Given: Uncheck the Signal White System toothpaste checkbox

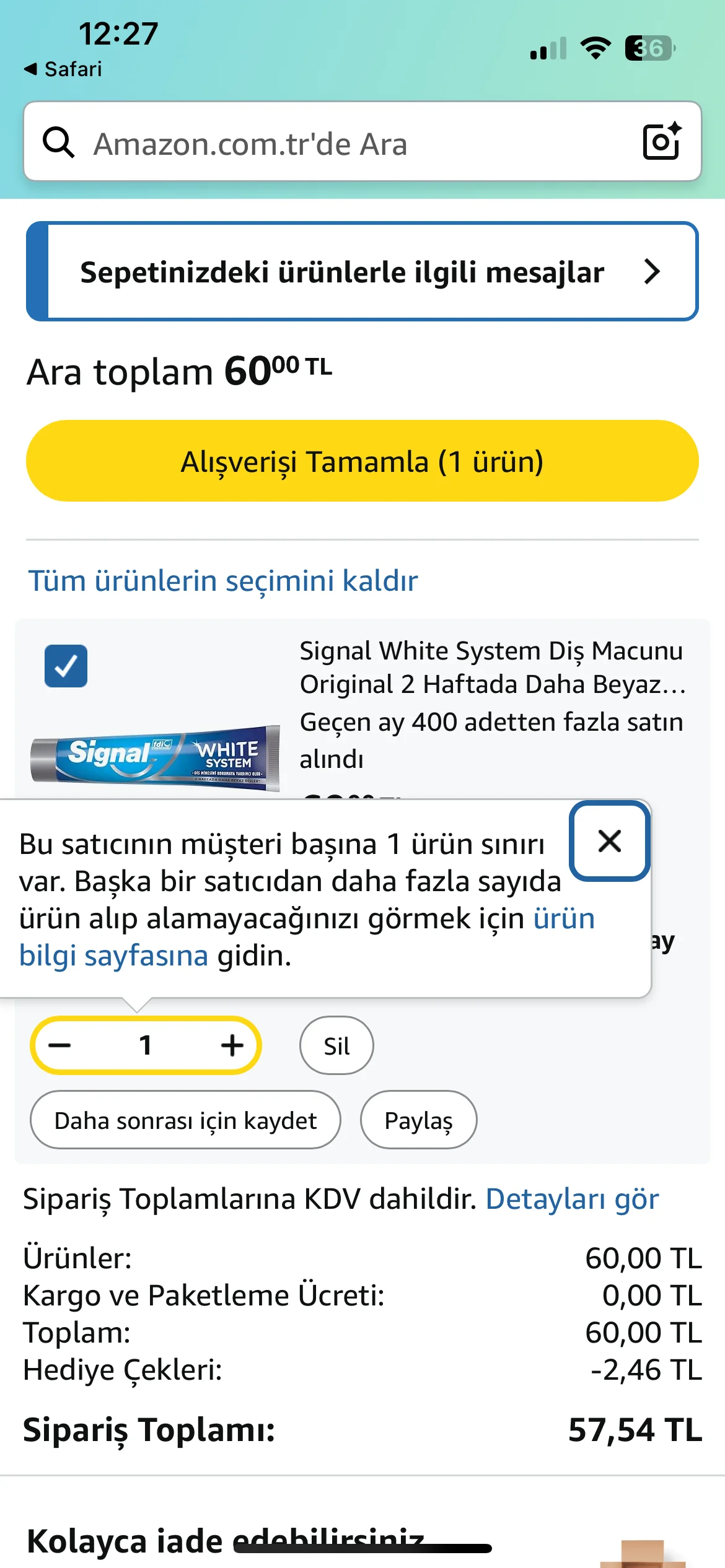Looking at the screenshot, I should (66, 666).
